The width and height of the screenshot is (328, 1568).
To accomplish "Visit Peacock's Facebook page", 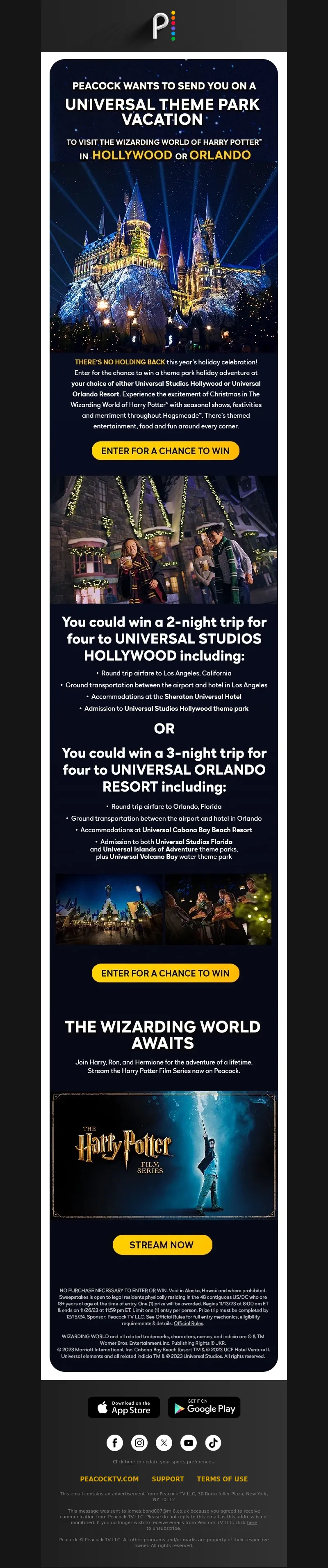I will tap(114, 1442).
